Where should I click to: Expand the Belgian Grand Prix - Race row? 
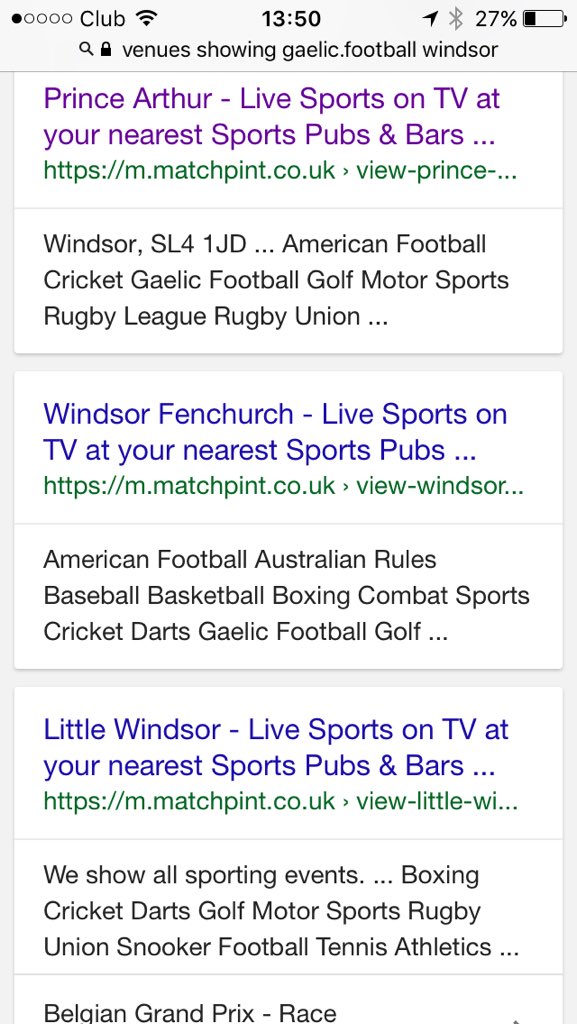click(288, 1000)
